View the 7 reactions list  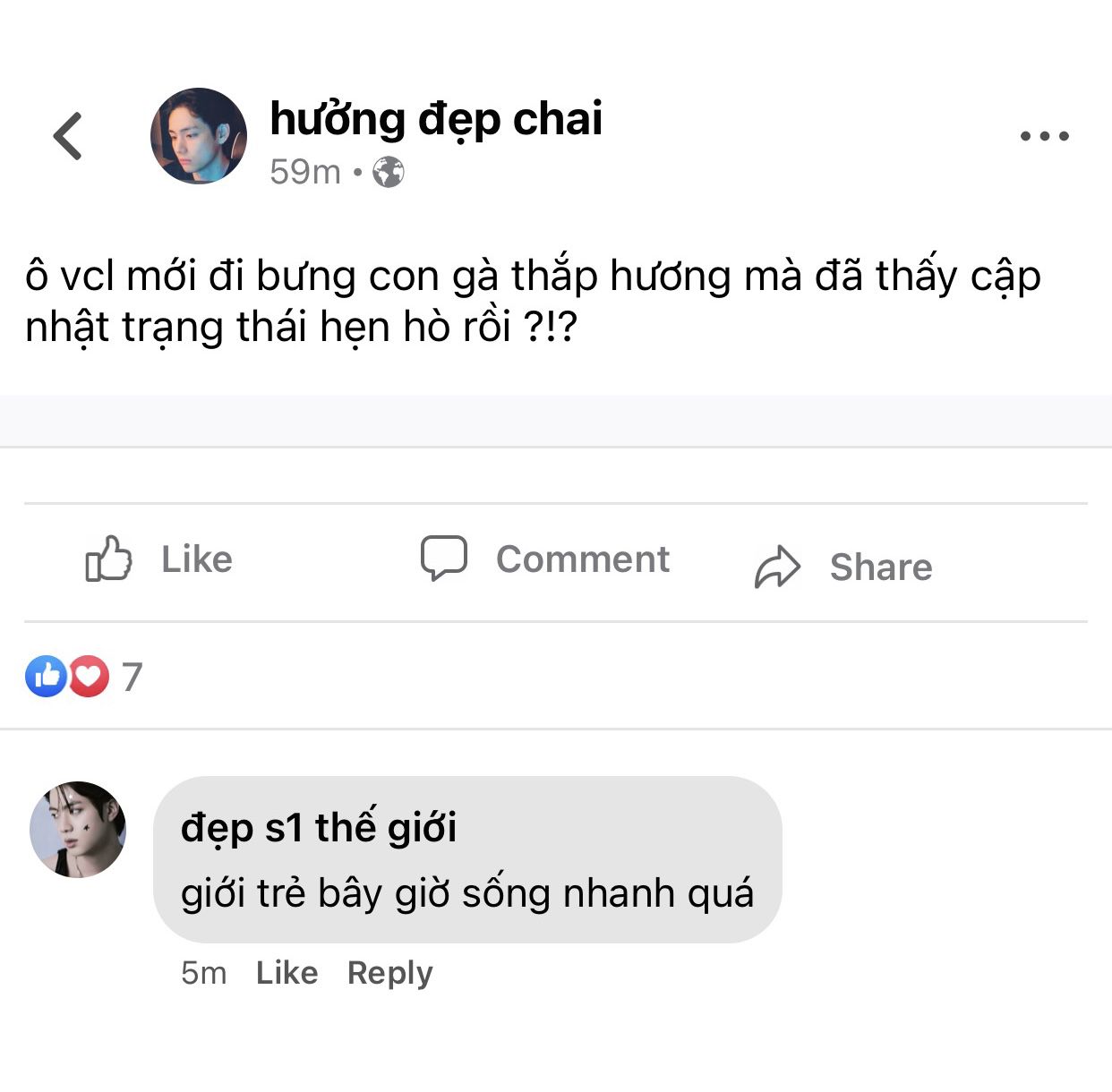[x=83, y=677]
